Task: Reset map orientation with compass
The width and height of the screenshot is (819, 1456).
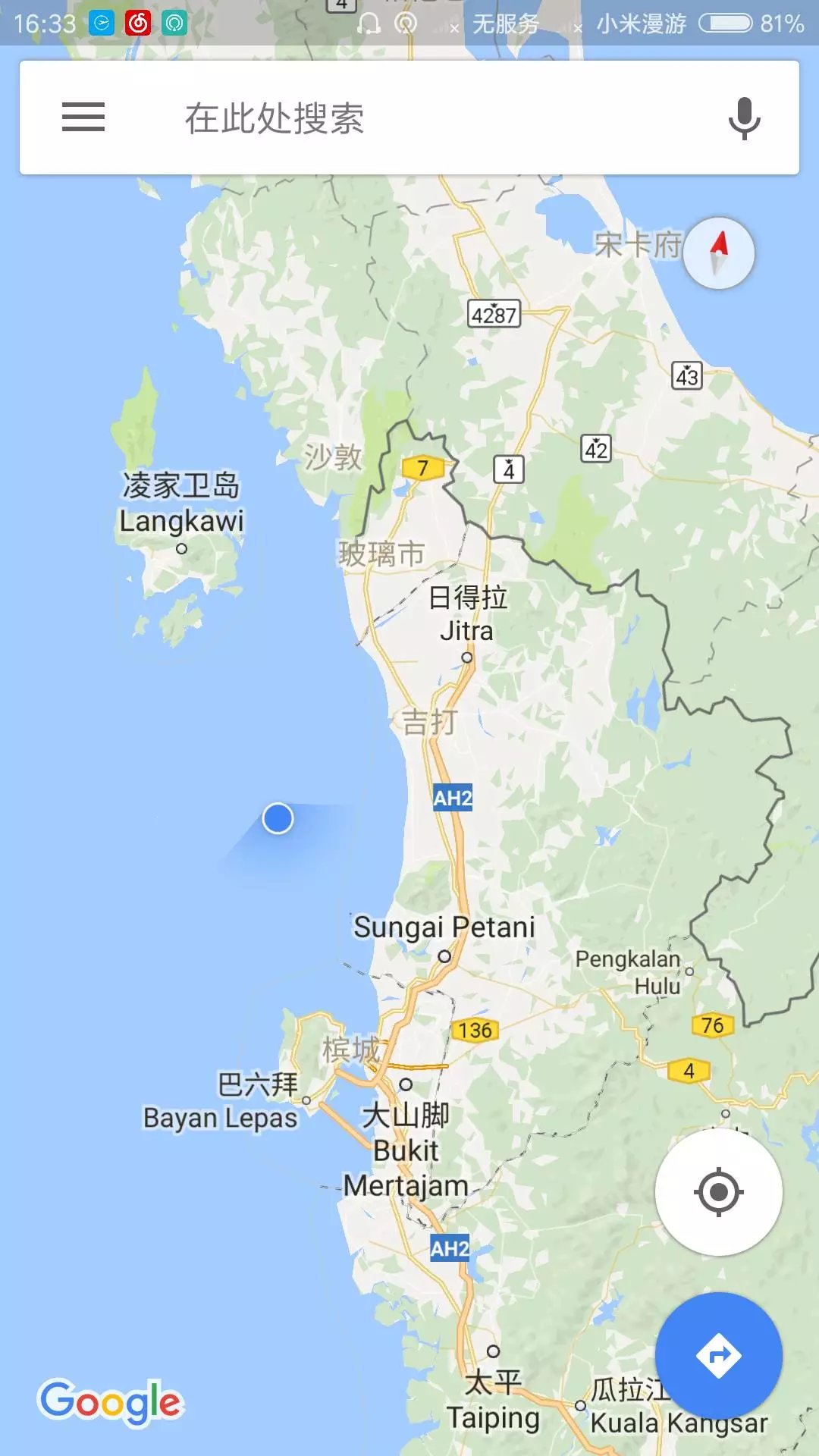Action: [718, 253]
